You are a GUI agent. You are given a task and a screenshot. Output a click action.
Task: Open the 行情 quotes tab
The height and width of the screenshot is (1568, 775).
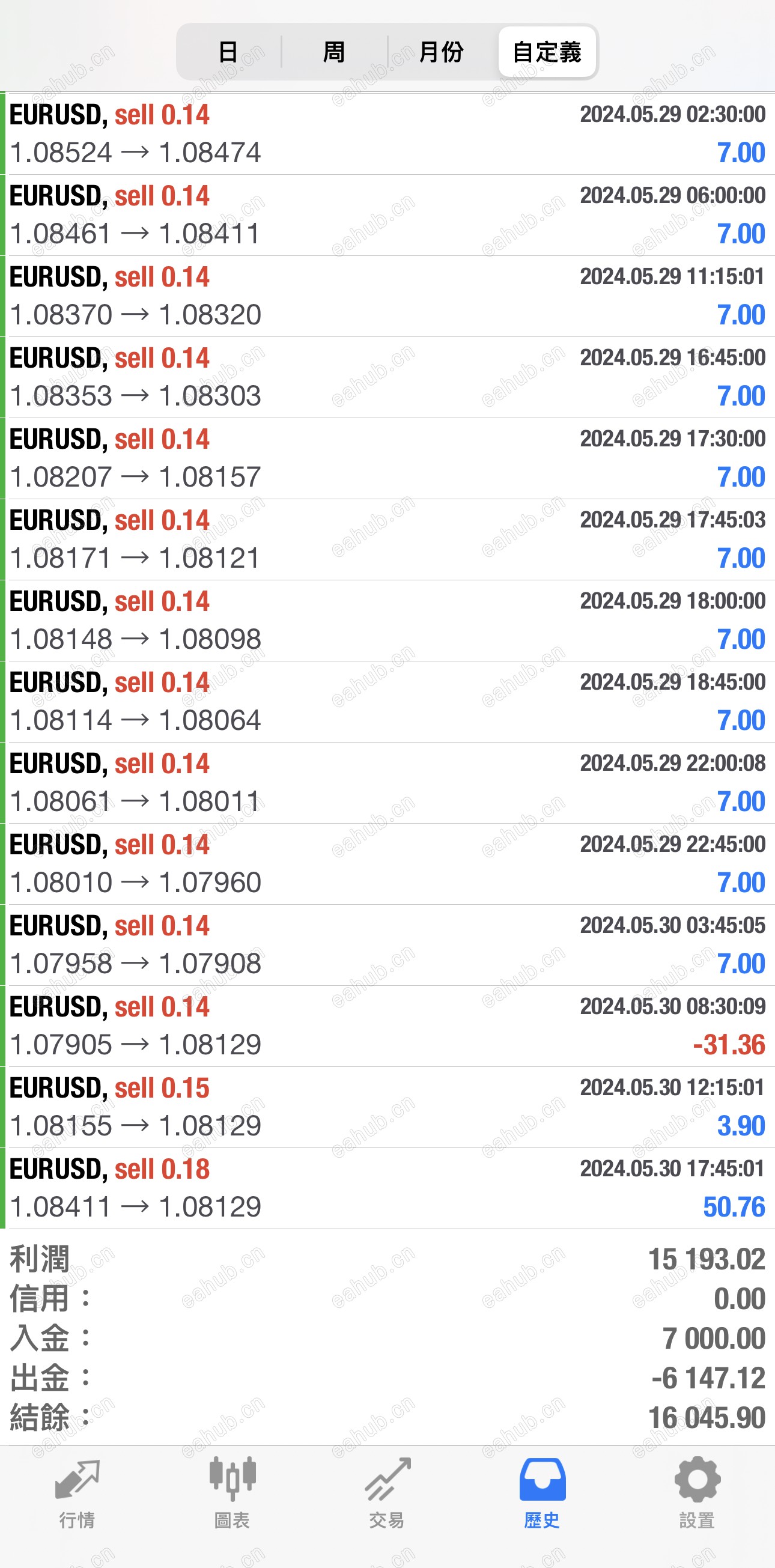pos(77,1494)
